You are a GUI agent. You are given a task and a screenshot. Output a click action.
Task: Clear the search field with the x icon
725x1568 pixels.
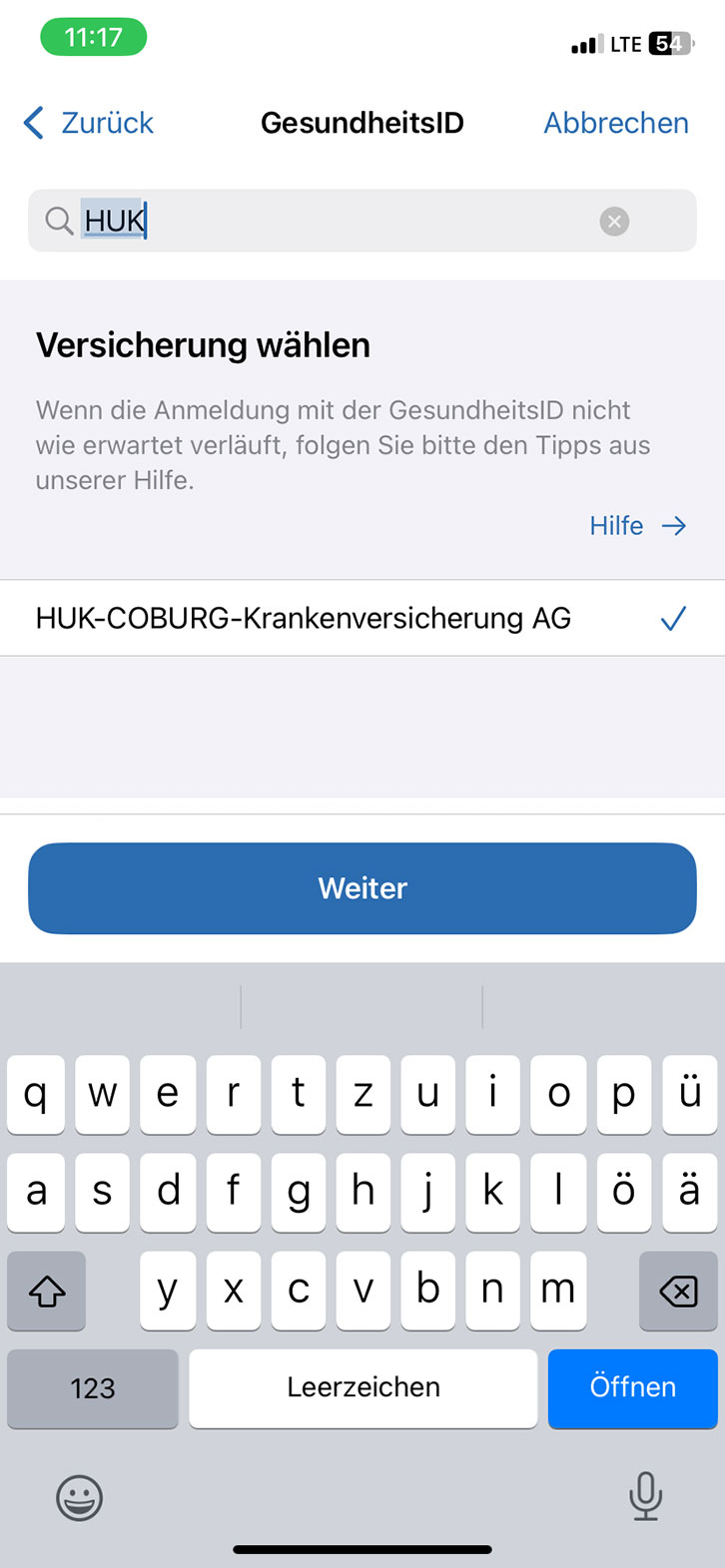[614, 222]
